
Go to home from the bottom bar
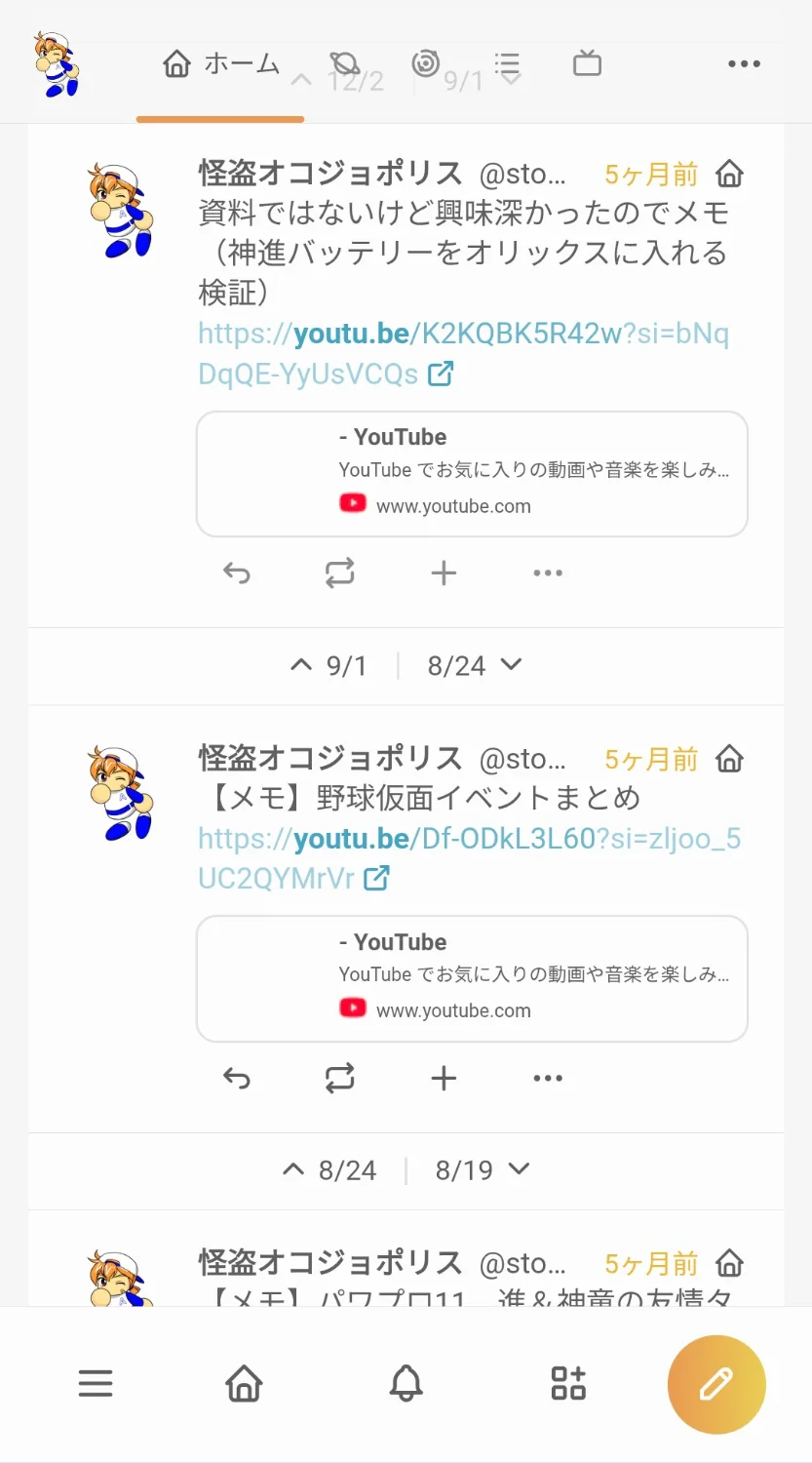click(244, 1383)
